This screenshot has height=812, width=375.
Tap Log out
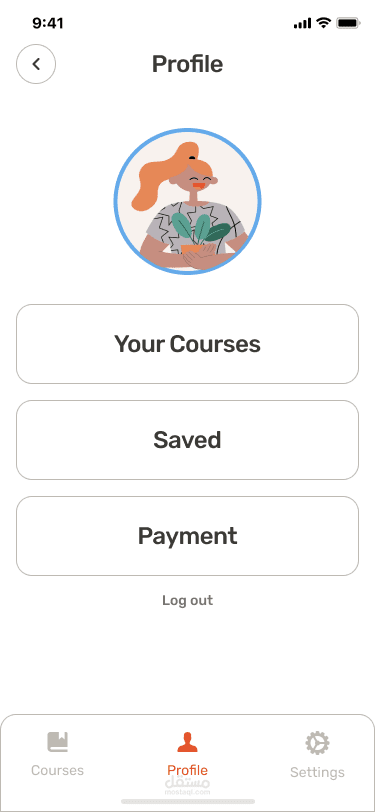pyautogui.click(x=188, y=600)
